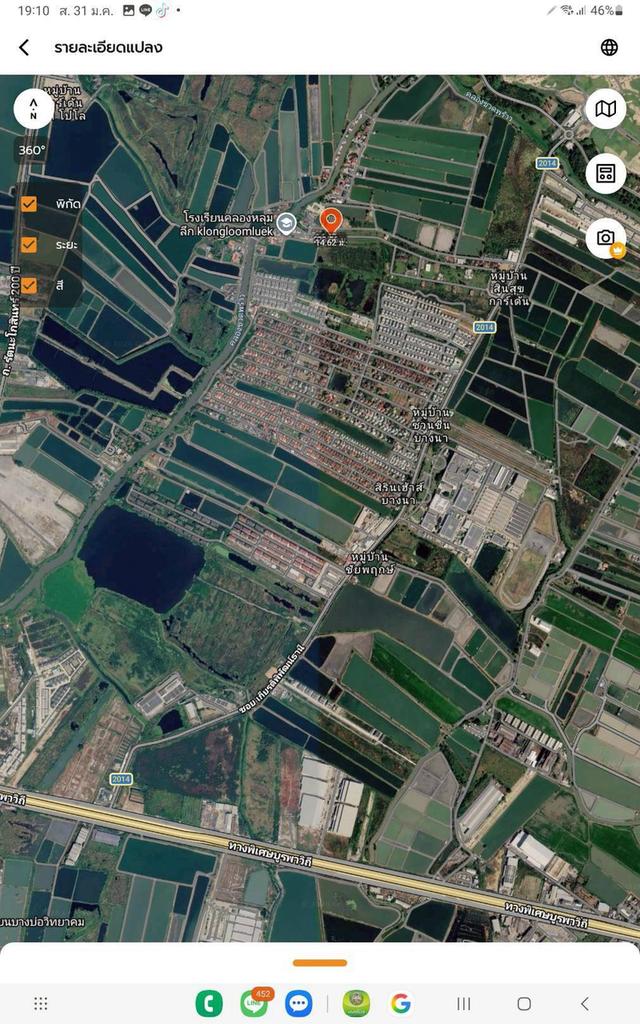Open the calculator tool button
Viewport: 640px width, 1024px height.
click(x=605, y=173)
